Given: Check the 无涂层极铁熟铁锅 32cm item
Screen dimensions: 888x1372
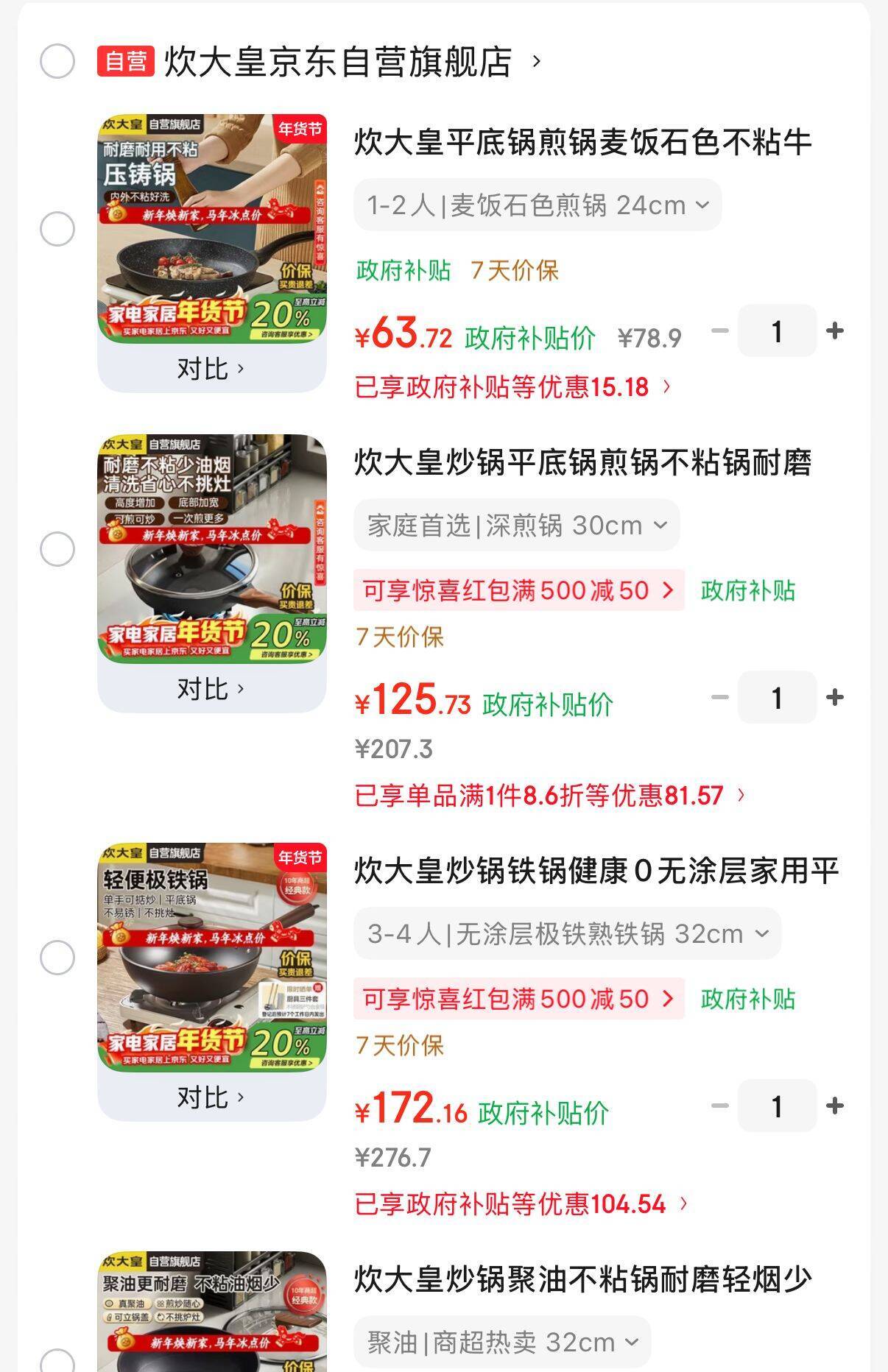Looking at the screenshot, I should coord(57,958).
